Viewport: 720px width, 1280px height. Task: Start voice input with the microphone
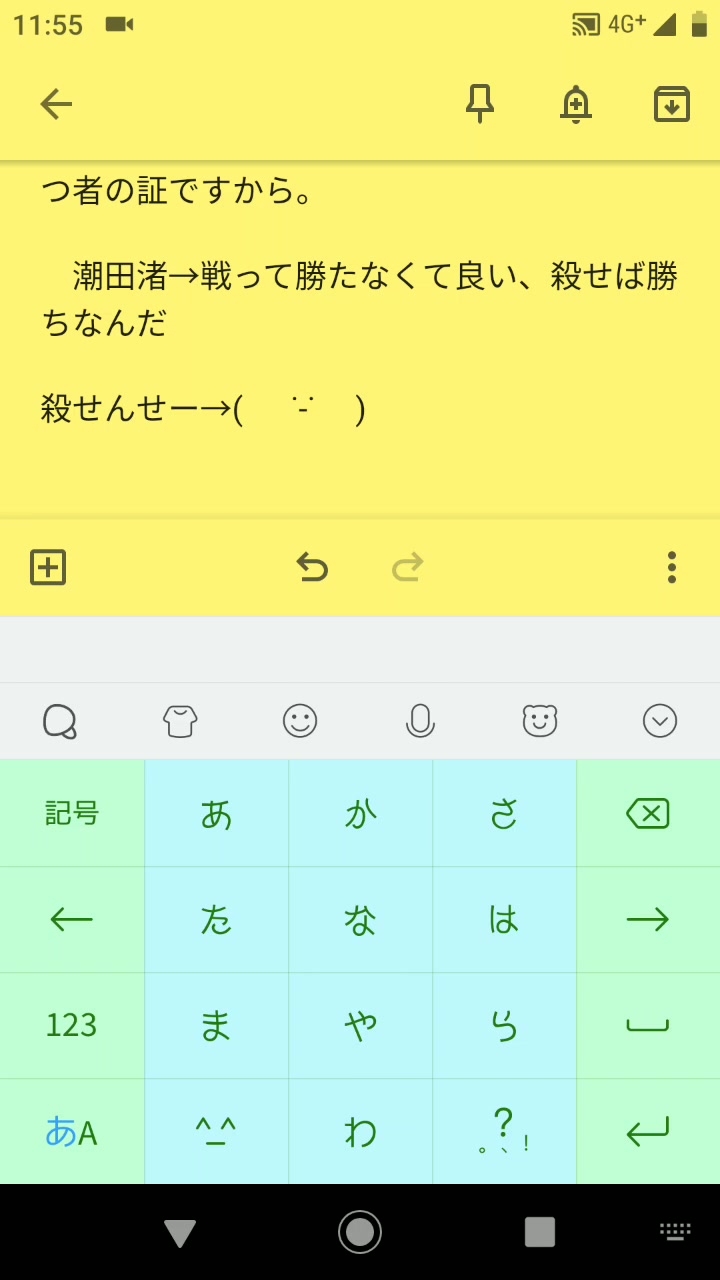[x=420, y=721]
